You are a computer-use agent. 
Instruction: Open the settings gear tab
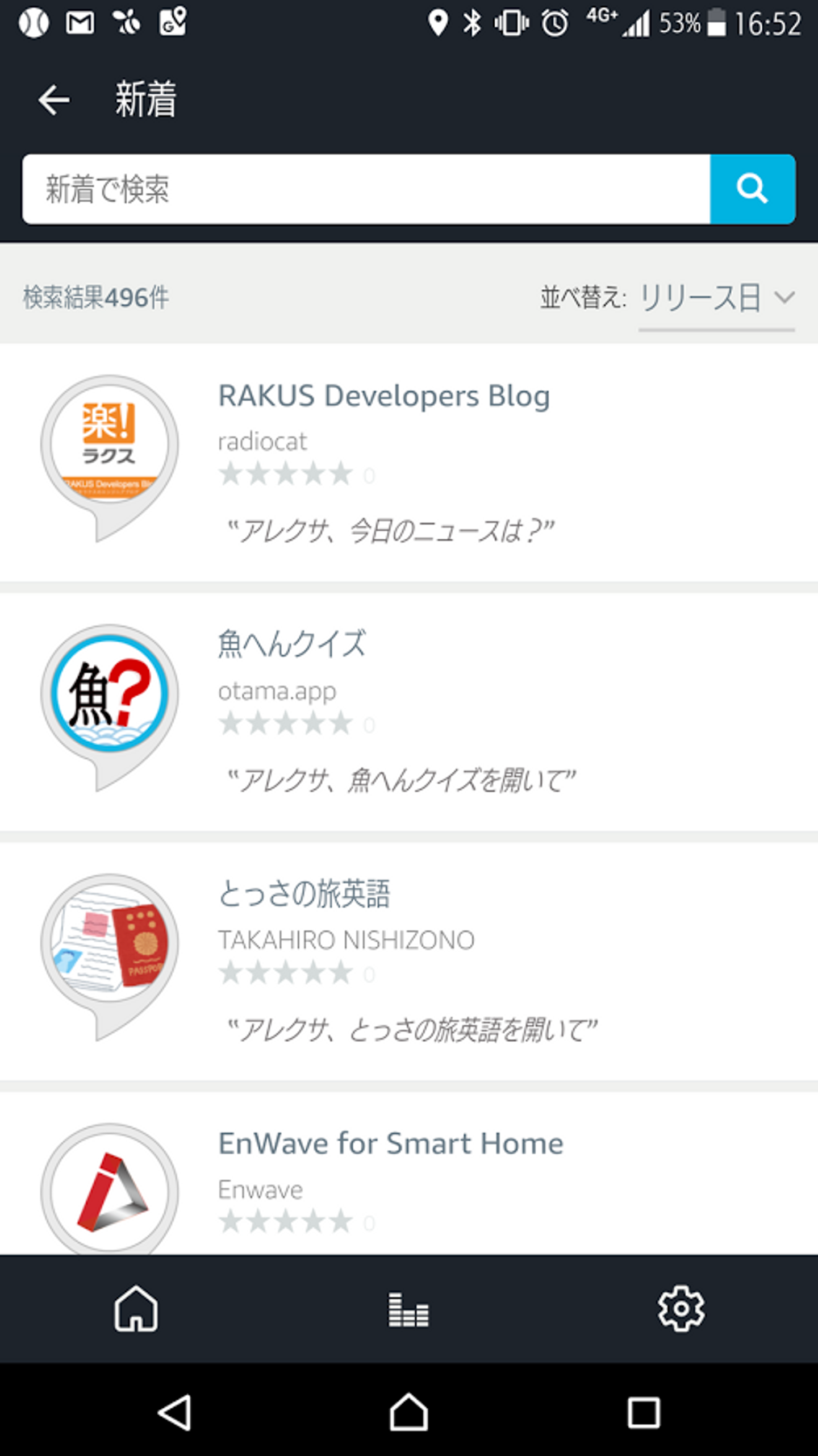(x=681, y=1309)
